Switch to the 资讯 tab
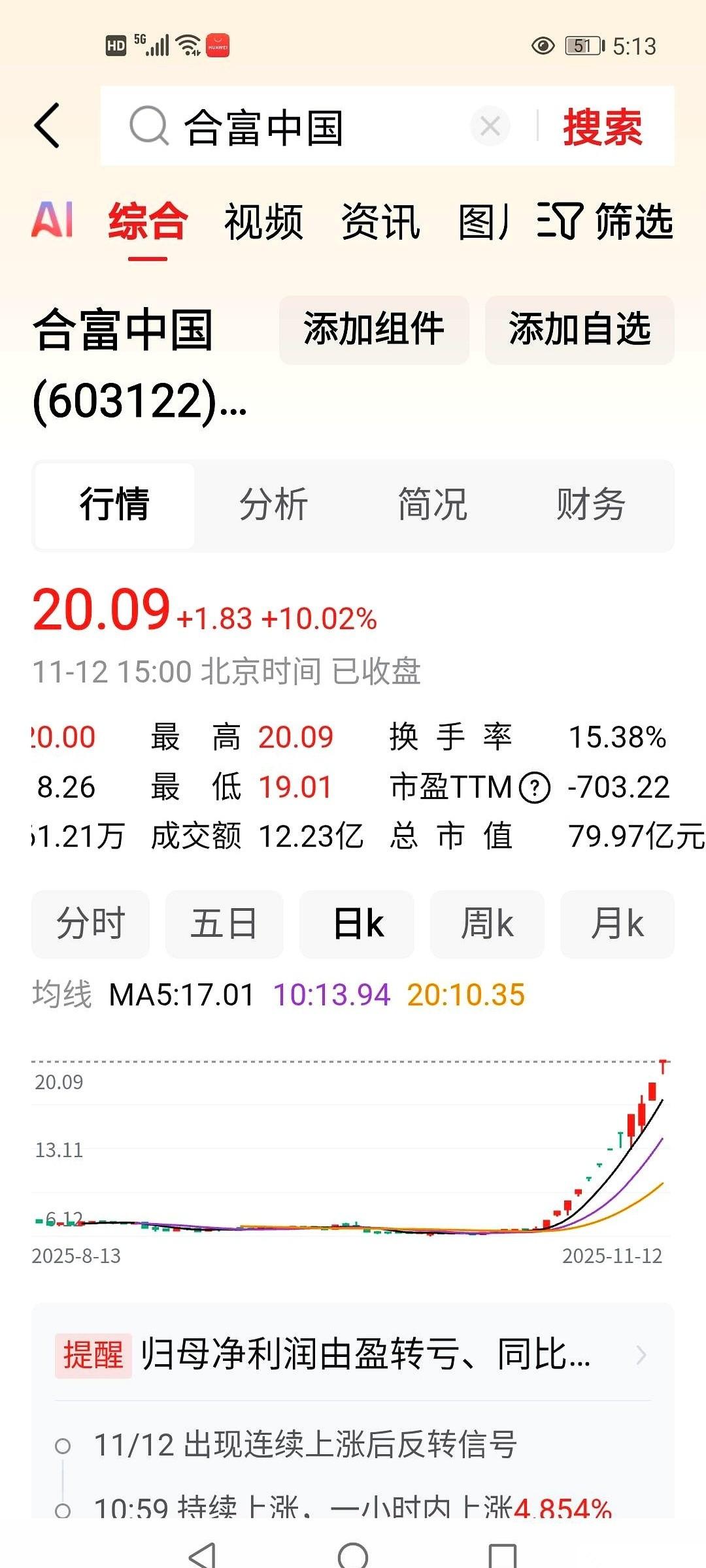Screen dimensions: 706x1568 (380, 221)
